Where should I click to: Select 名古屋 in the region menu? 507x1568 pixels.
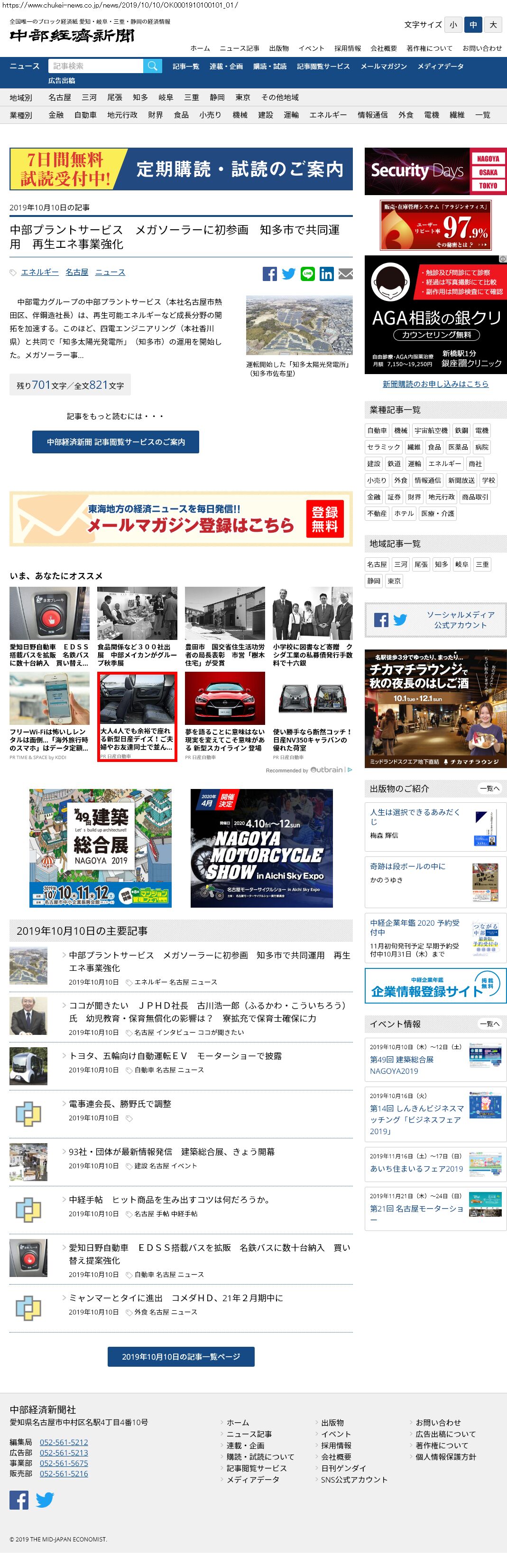60,97
